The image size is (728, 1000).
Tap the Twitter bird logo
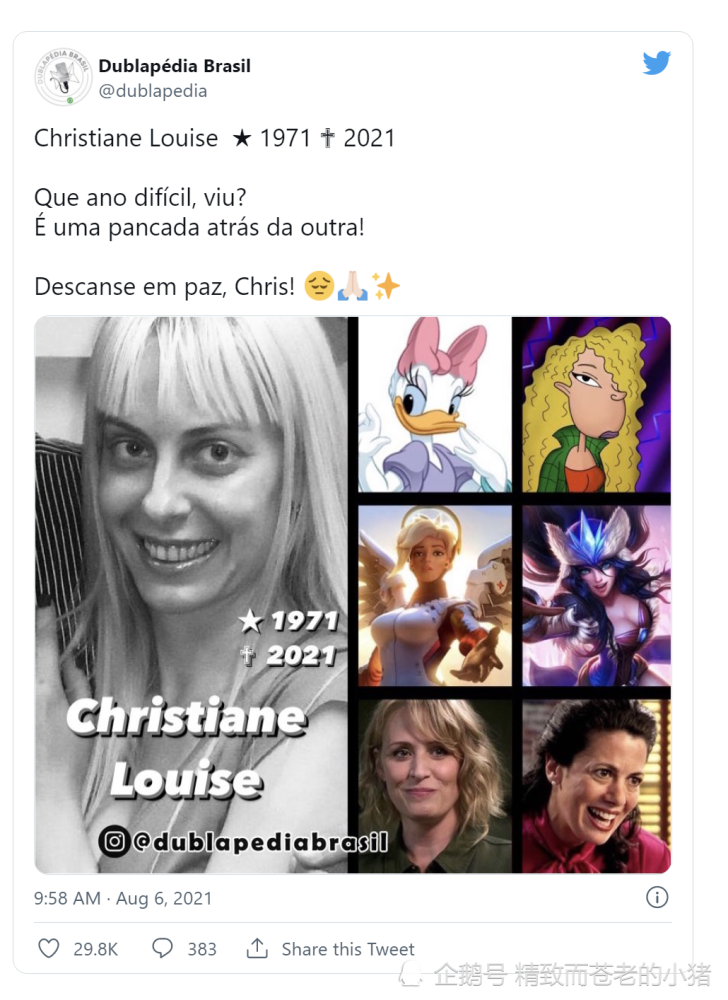pos(656,64)
